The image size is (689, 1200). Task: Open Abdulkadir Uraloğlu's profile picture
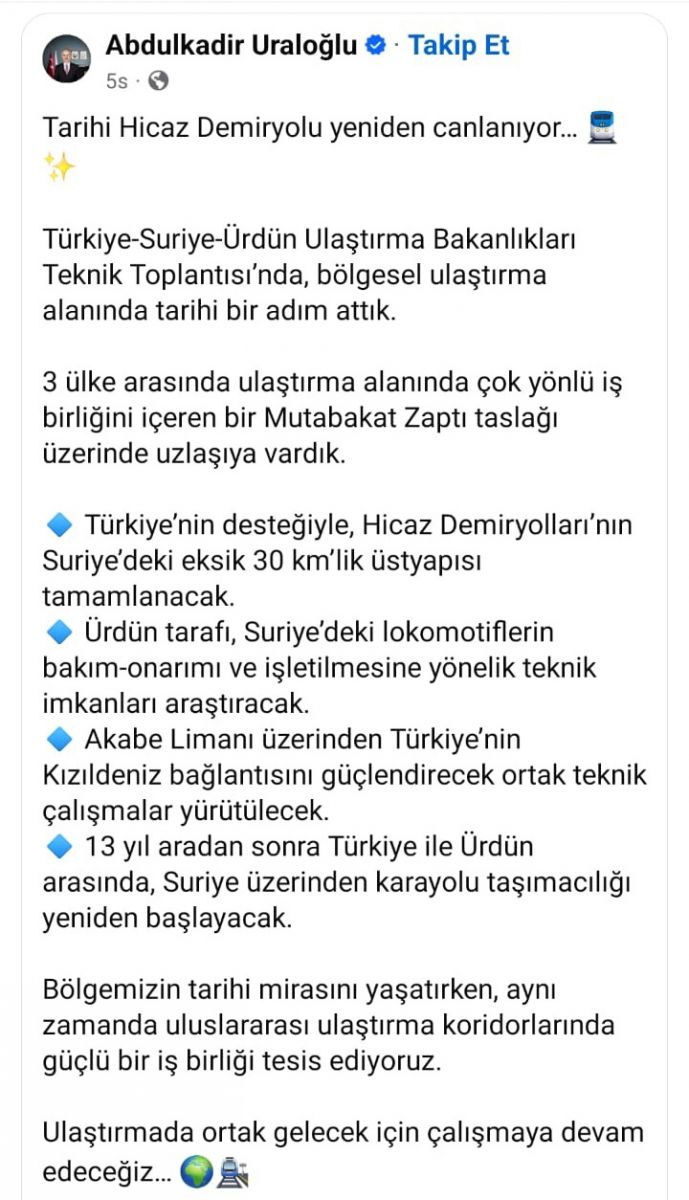point(65,58)
